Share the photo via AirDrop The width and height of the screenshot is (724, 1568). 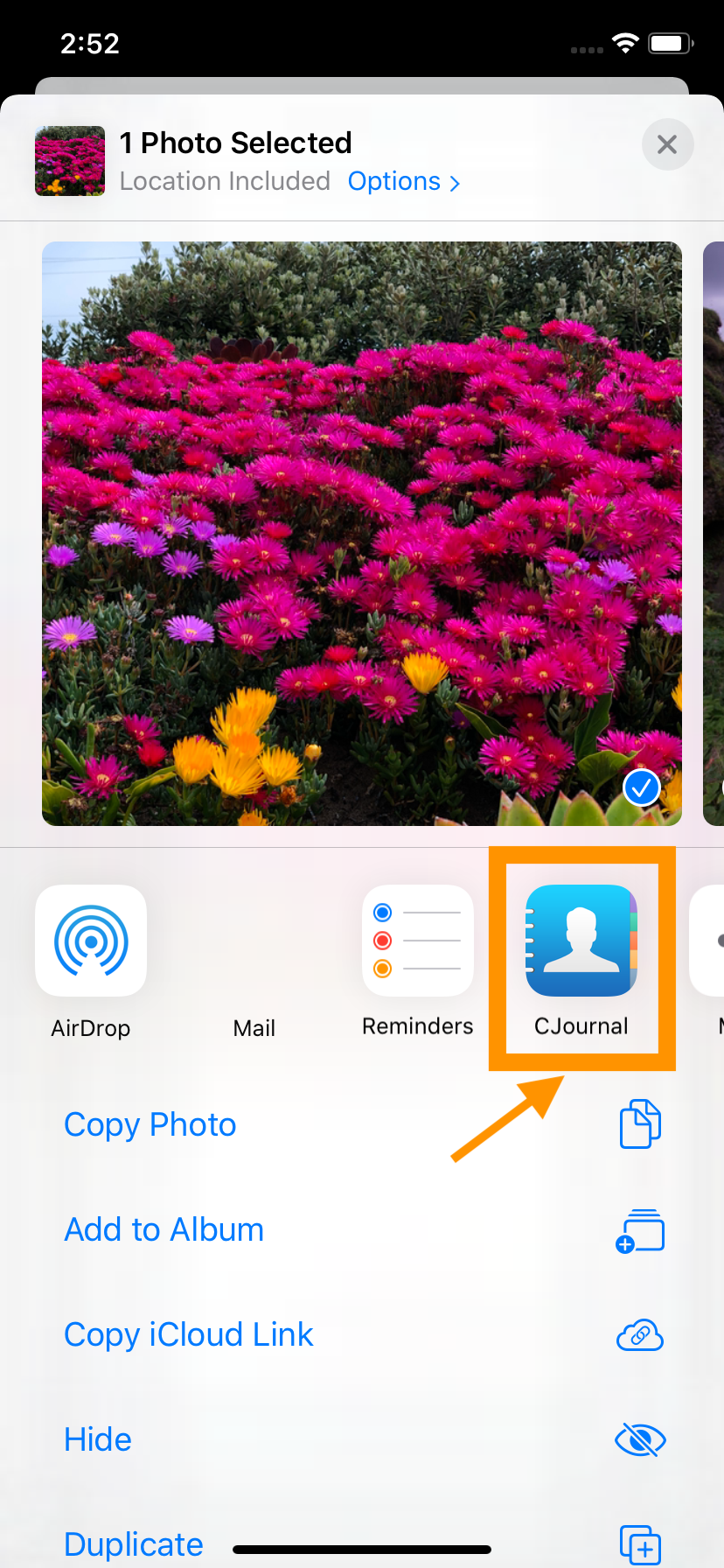click(91, 941)
